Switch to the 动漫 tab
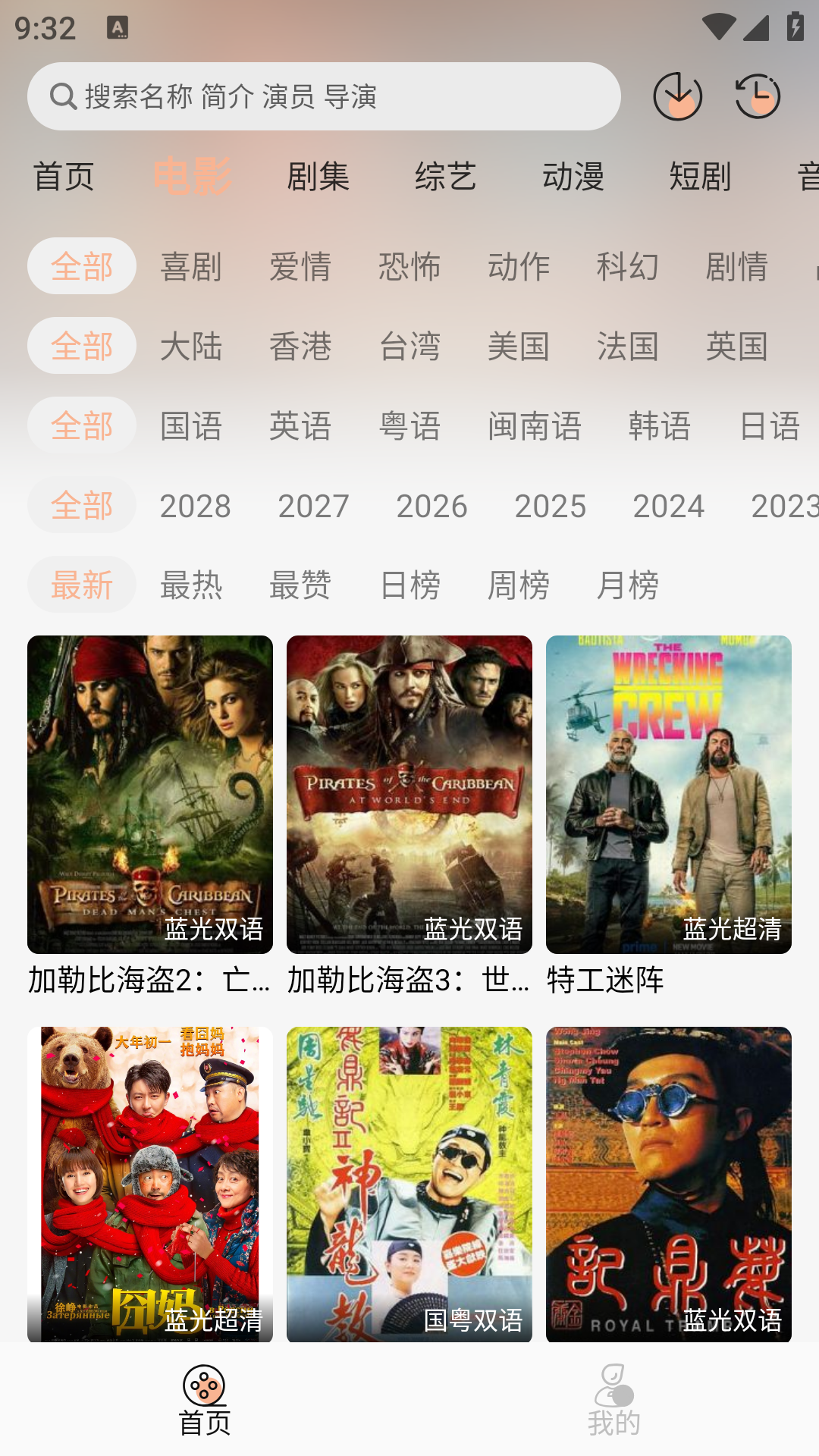Image resolution: width=819 pixels, height=1456 pixels. click(x=573, y=177)
